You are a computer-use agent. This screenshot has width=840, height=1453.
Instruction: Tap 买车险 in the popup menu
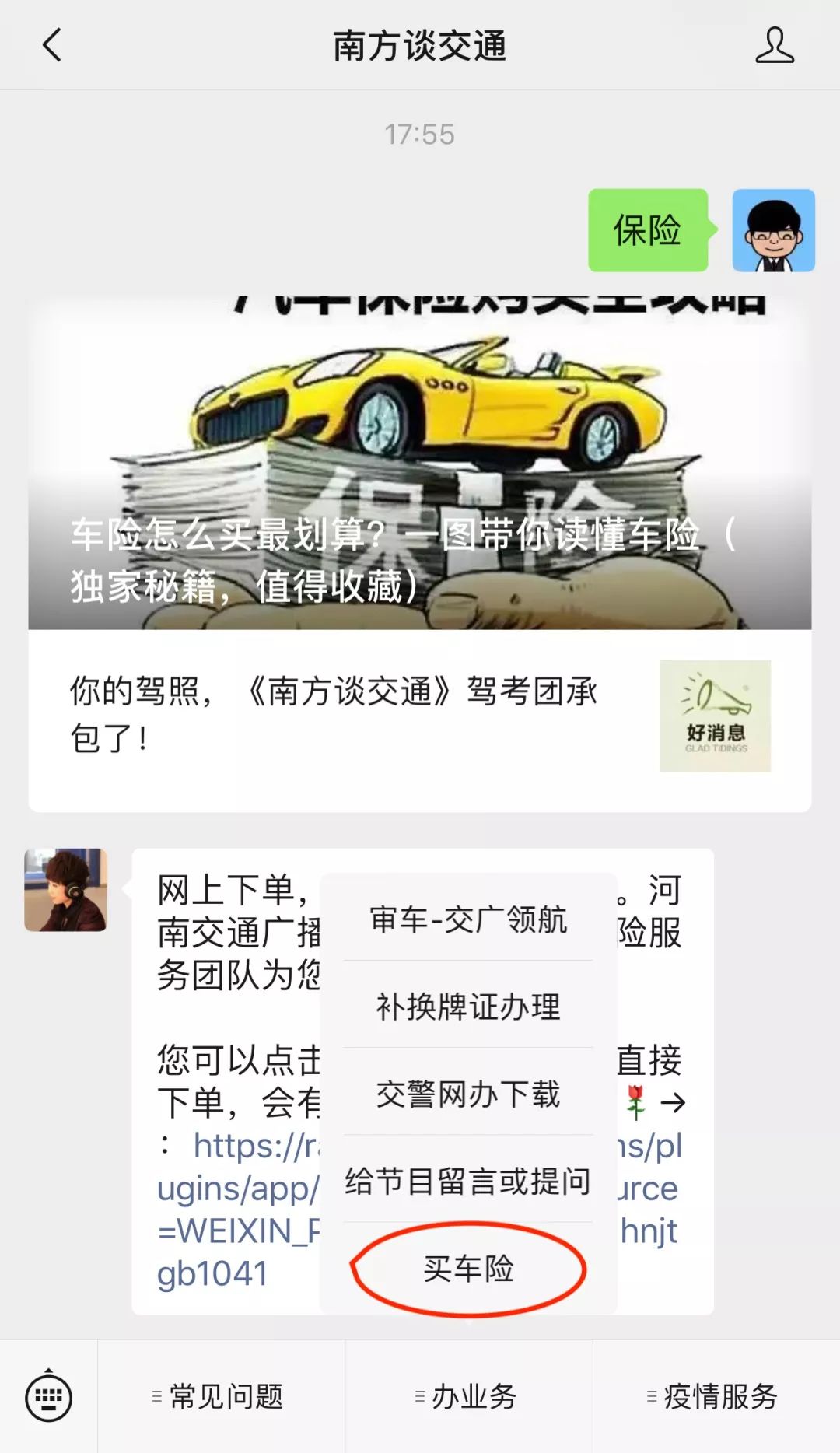pyautogui.click(x=468, y=1269)
